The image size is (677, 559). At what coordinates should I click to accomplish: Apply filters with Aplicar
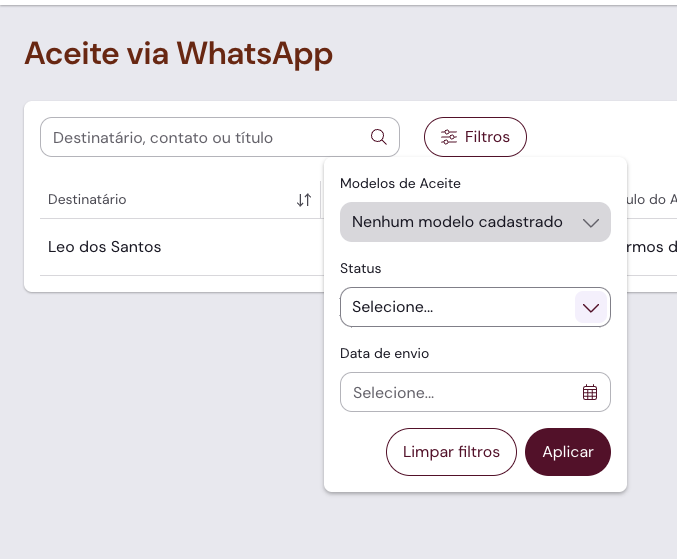[567, 452]
